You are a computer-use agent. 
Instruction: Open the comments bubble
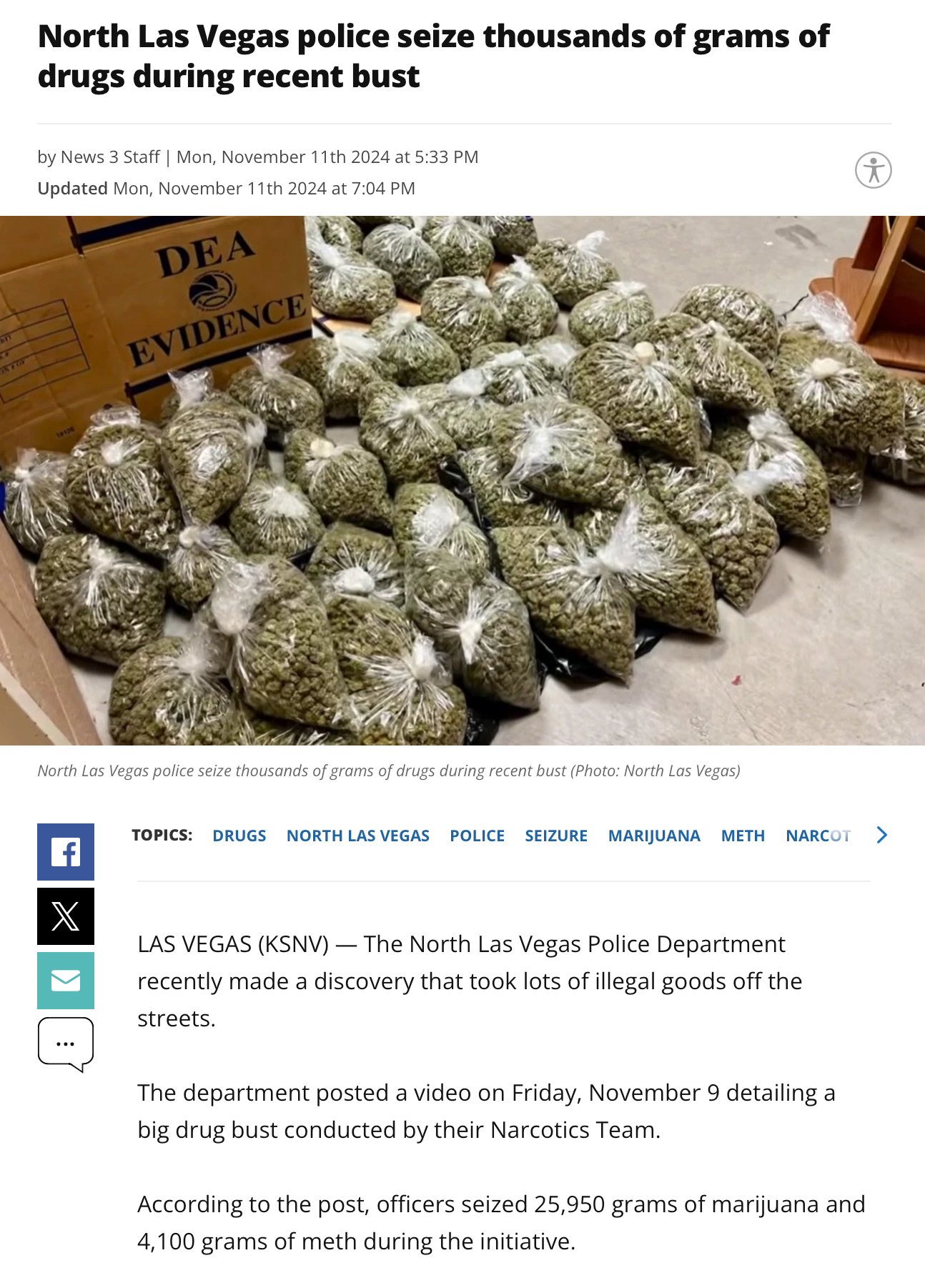click(66, 1044)
